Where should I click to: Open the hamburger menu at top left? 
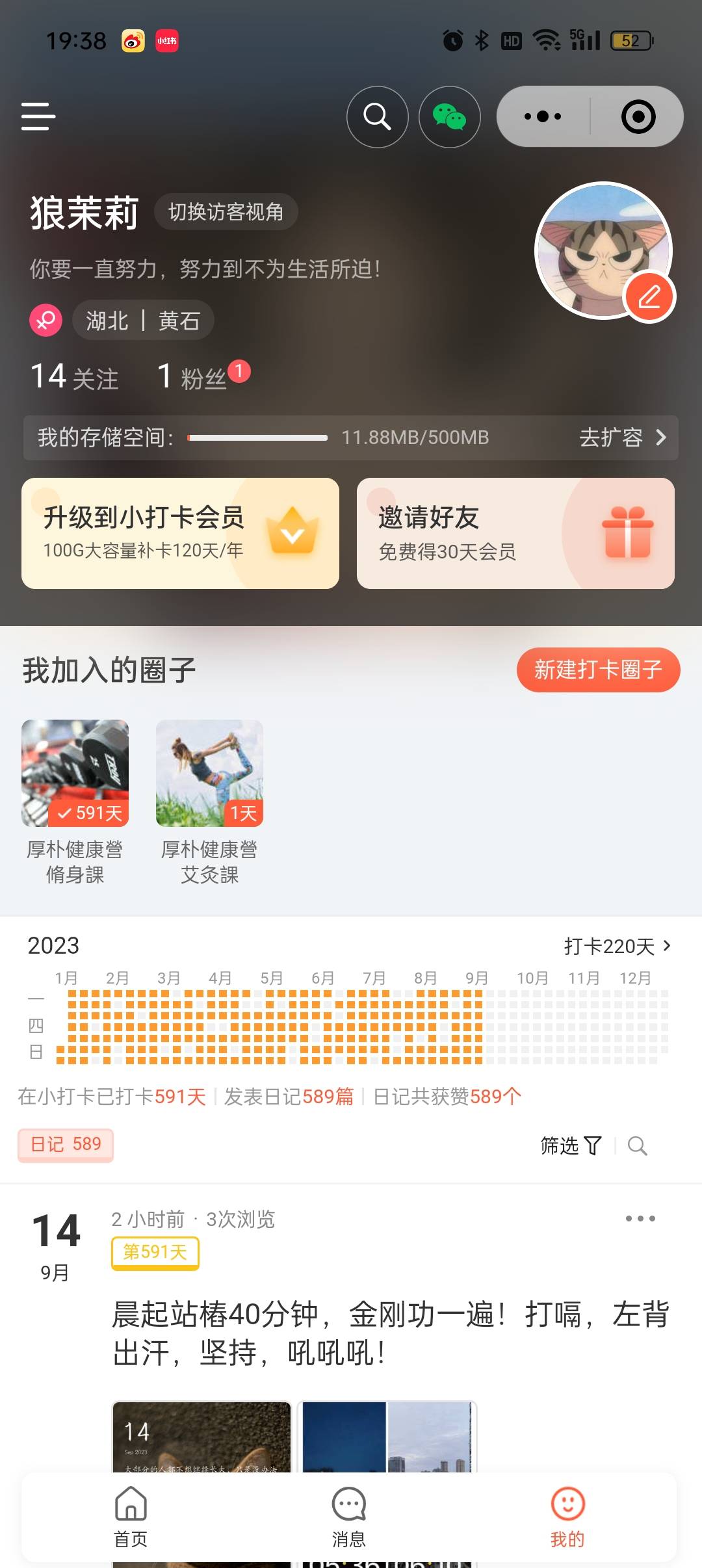pos(37,117)
